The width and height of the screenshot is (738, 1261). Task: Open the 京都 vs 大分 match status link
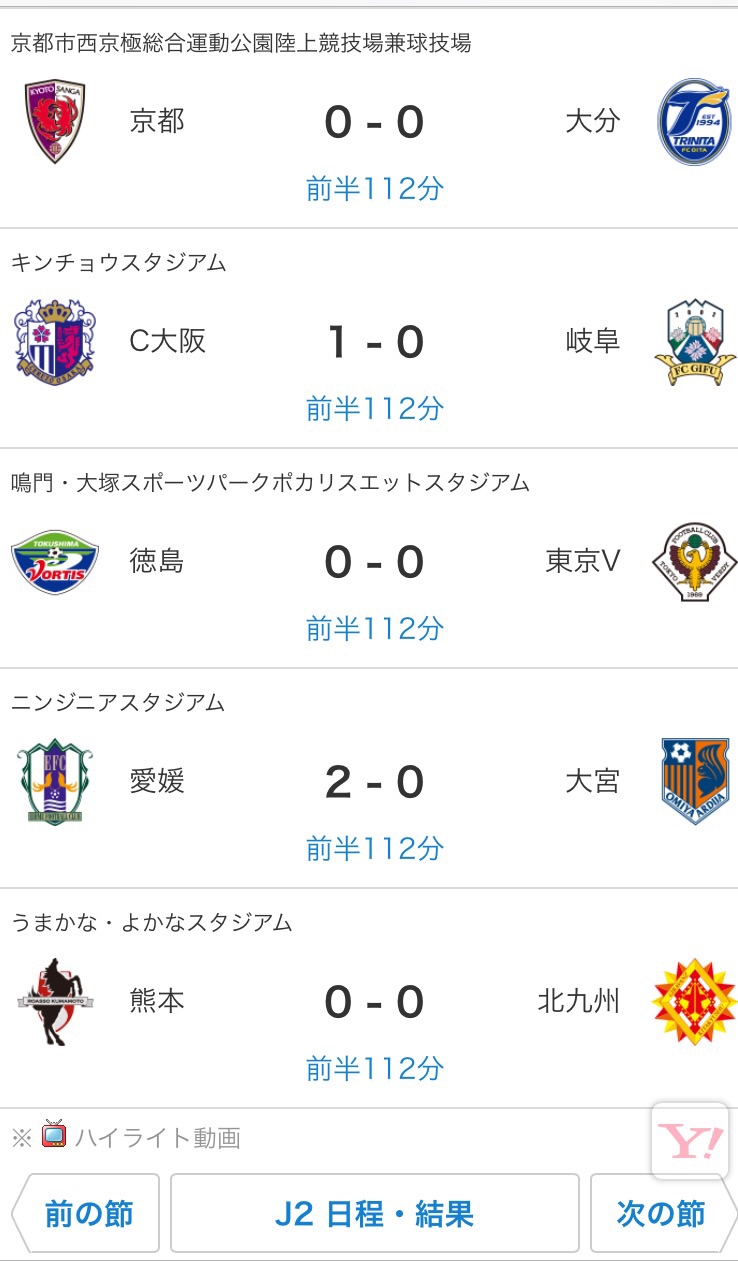[x=375, y=189]
